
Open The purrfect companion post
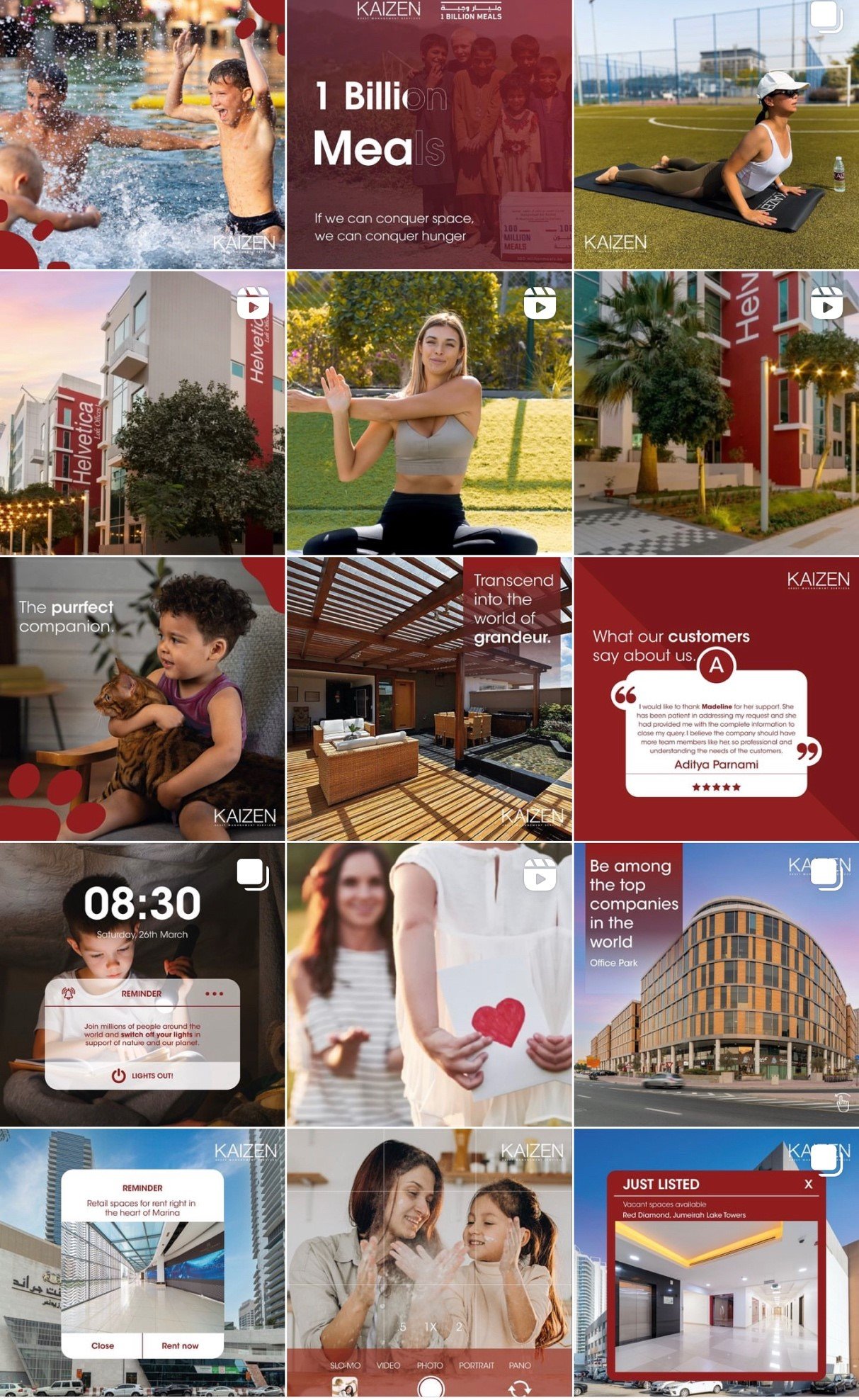(x=142, y=699)
